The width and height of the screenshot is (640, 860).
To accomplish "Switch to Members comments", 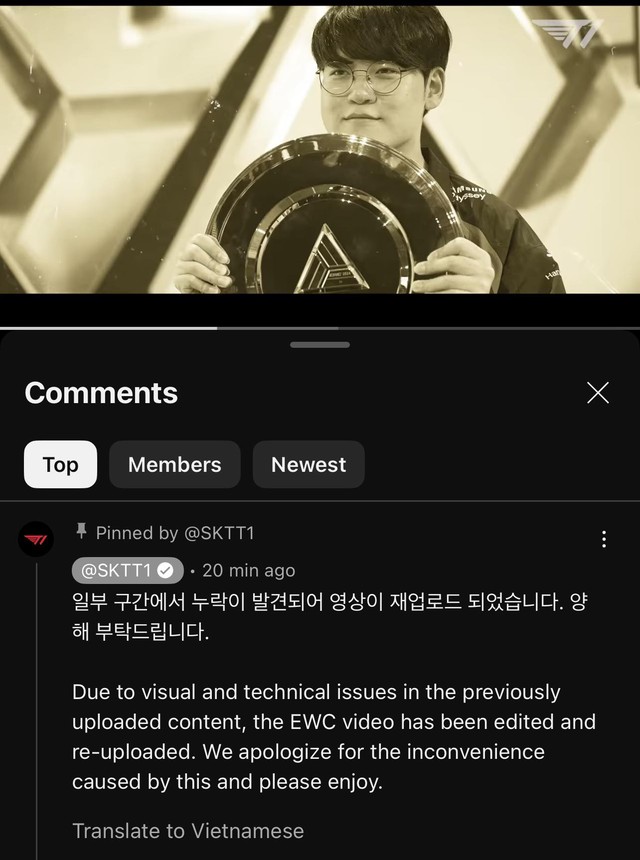I will pyautogui.click(x=175, y=465).
